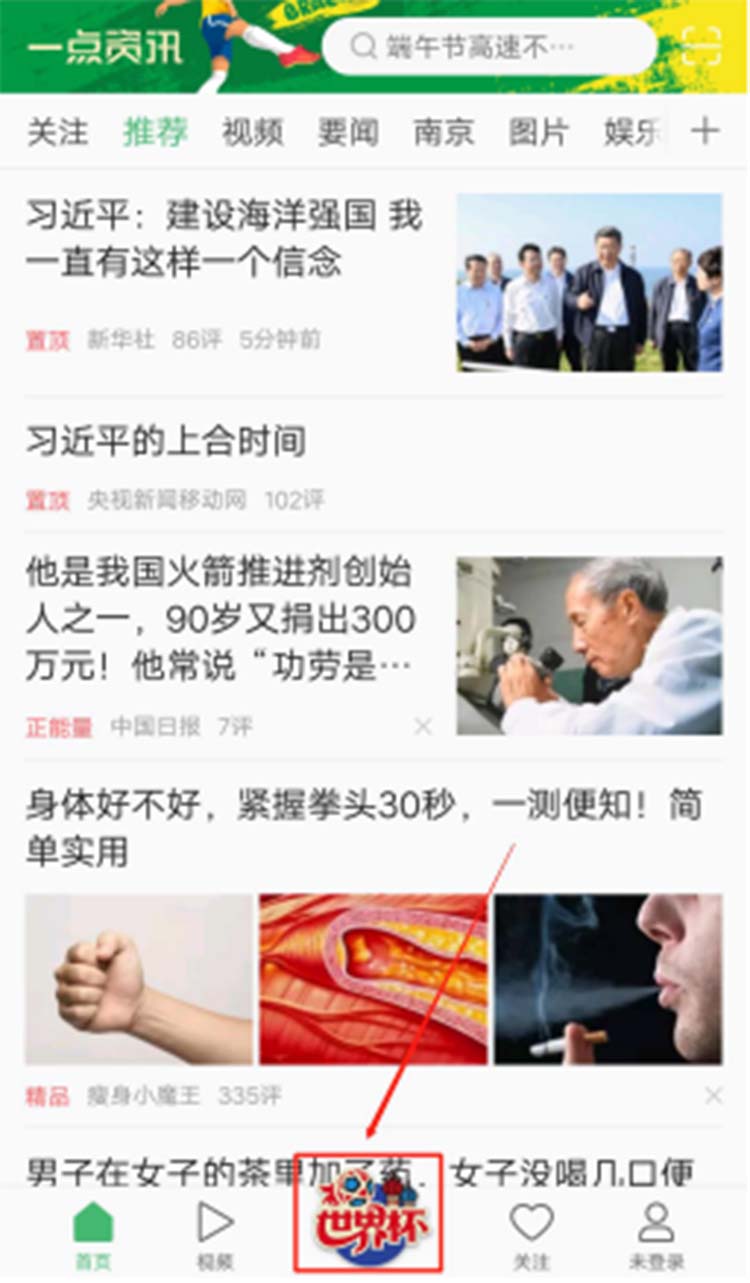Switch to the 要闻 channel tab
This screenshot has width=750, height=1283.
[348, 132]
